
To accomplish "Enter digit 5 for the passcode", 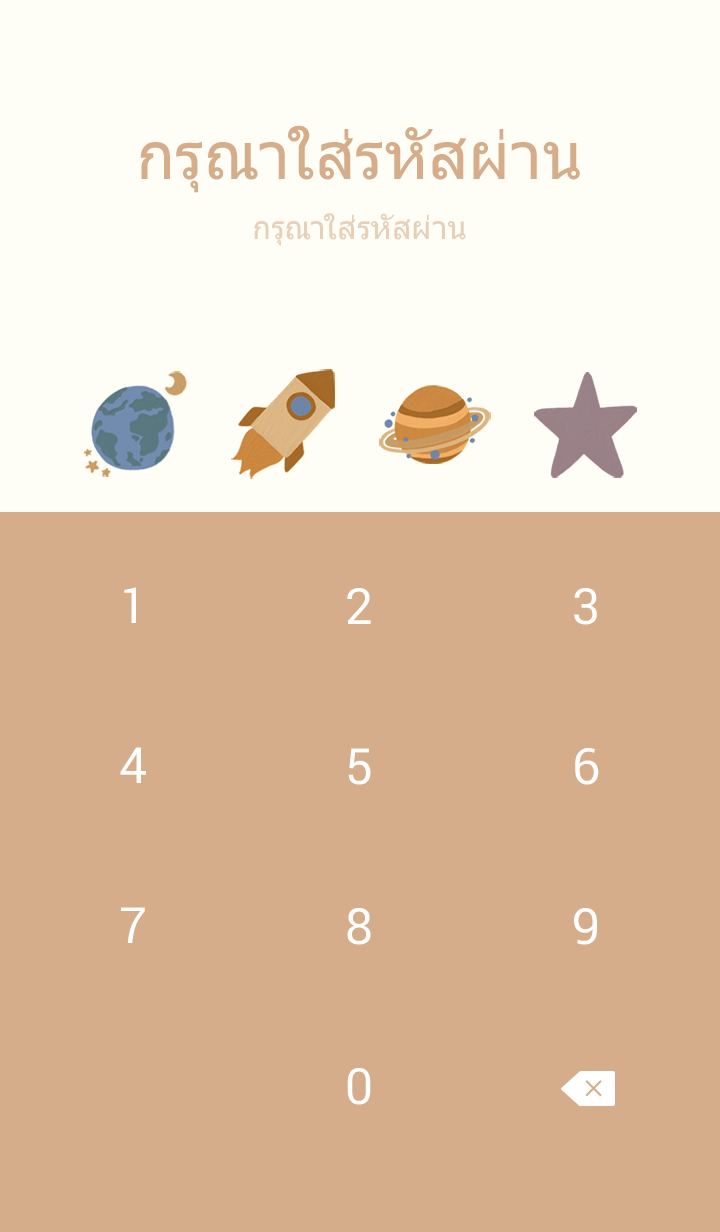I will (359, 767).
